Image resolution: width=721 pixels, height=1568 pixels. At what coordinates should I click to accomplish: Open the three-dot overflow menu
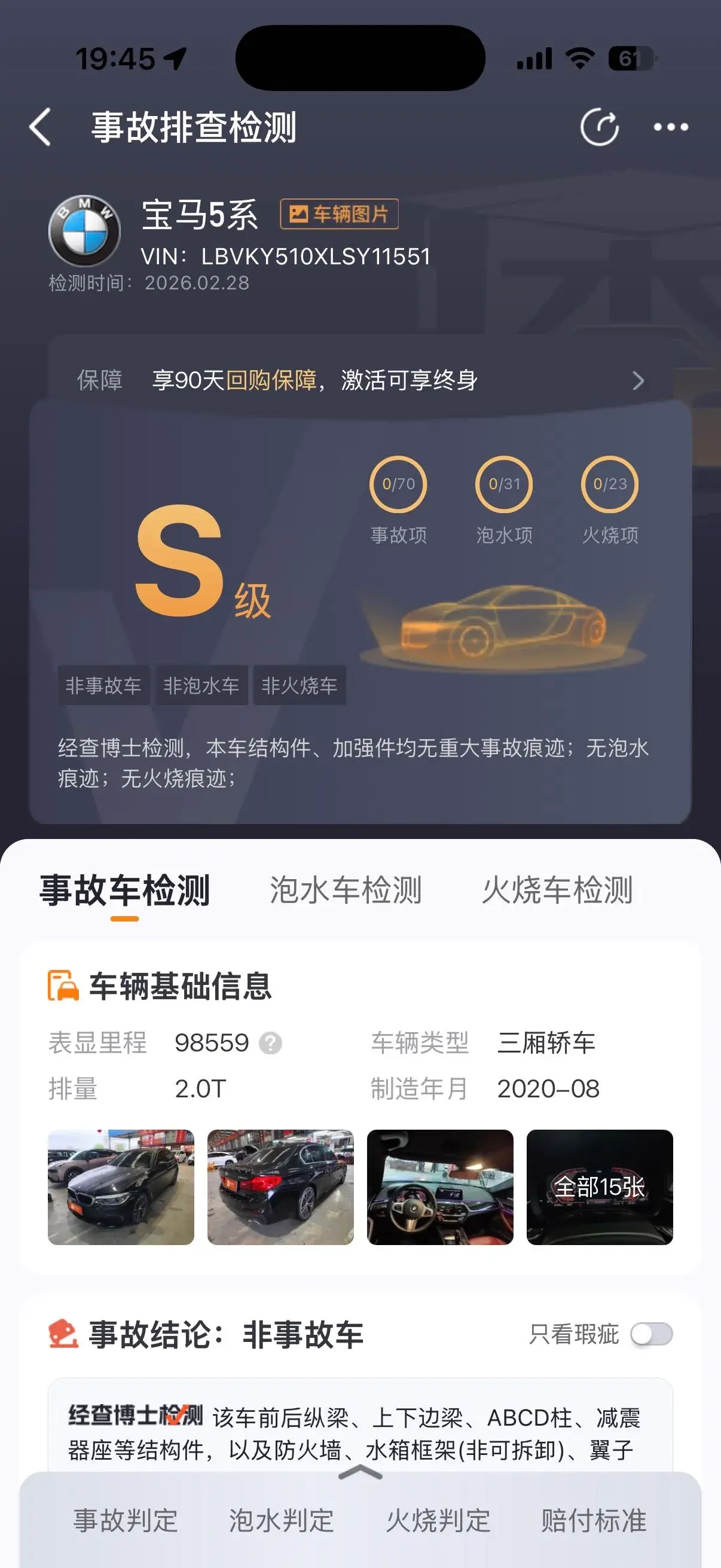[x=671, y=127]
